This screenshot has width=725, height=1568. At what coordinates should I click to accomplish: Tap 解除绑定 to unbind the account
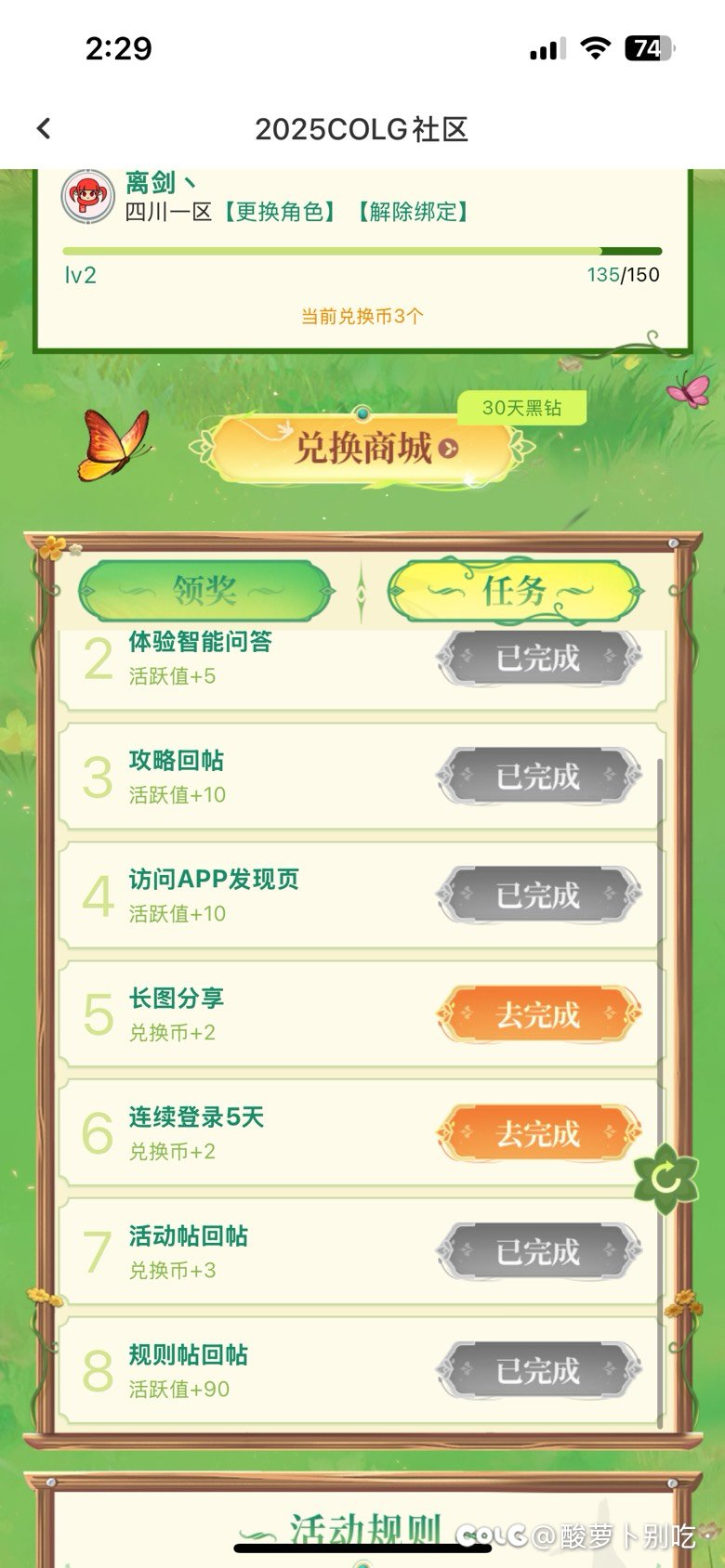(x=413, y=212)
